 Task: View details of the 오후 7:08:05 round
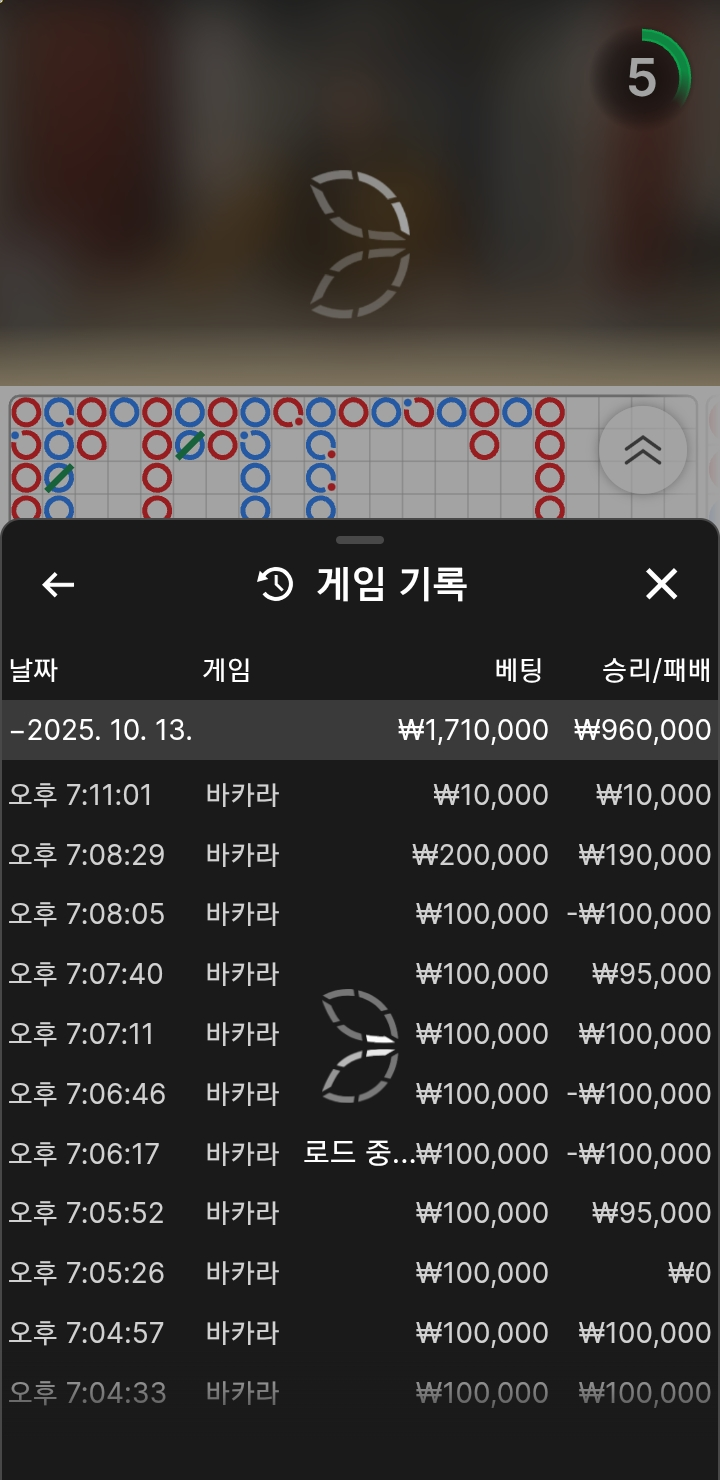[x=360, y=914]
